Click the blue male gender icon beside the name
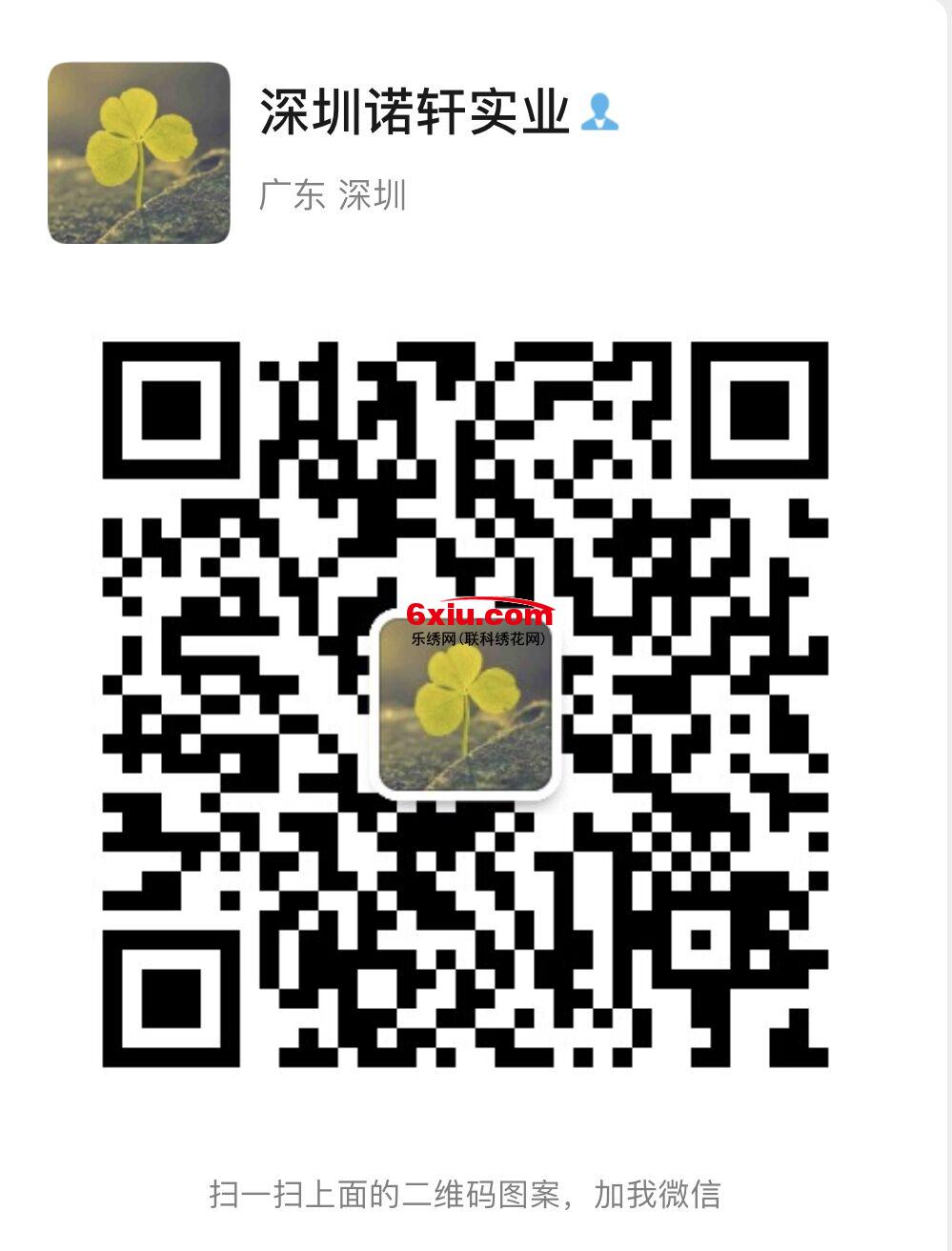The height and width of the screenshot is (1251, 952). [x=600, y=113]
